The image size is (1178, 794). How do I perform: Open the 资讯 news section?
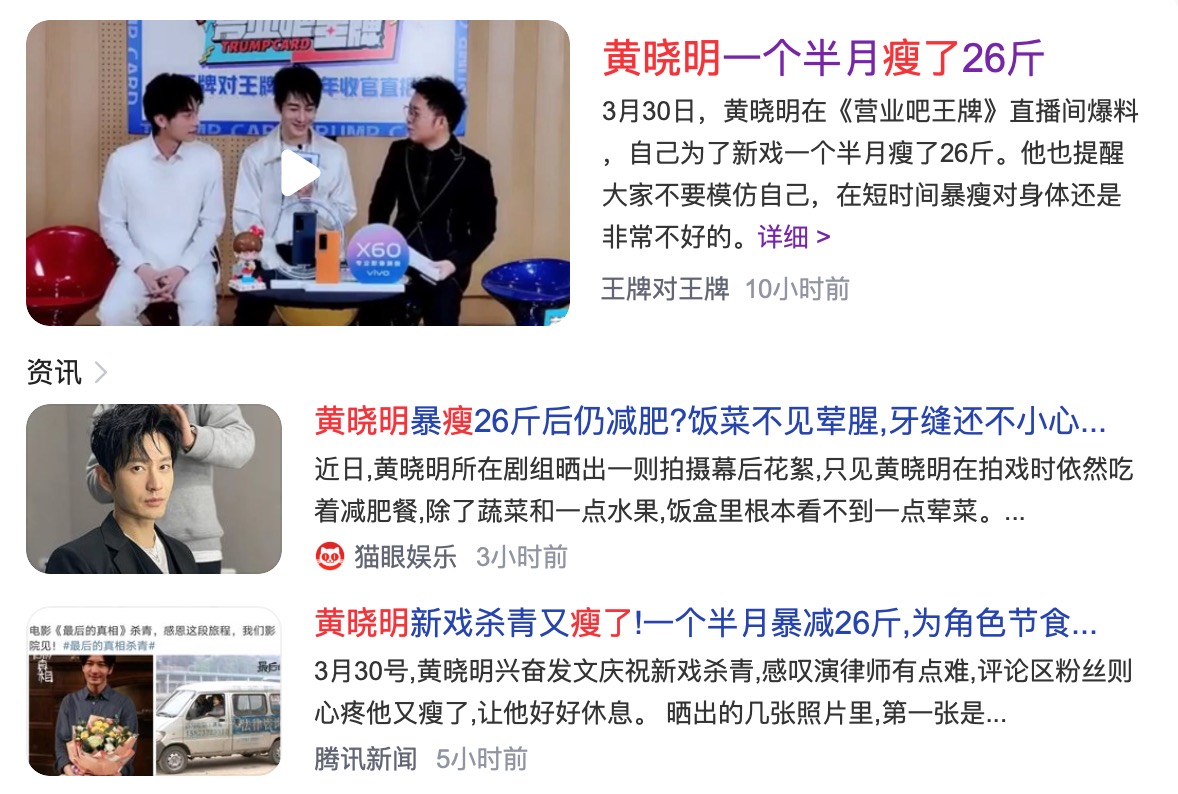[66, 373]
